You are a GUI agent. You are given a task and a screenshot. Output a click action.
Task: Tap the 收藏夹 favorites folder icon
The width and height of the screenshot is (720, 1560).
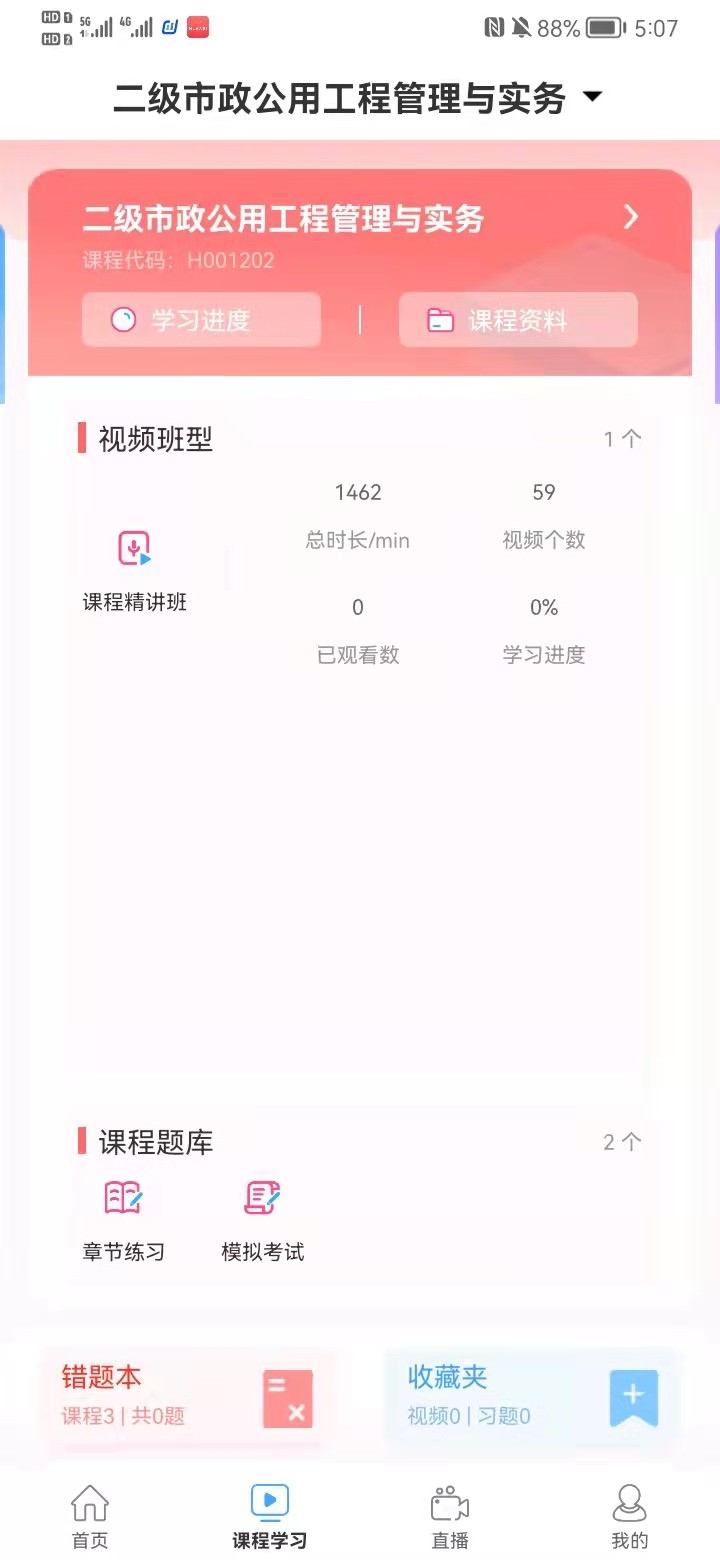(632, 1398)
